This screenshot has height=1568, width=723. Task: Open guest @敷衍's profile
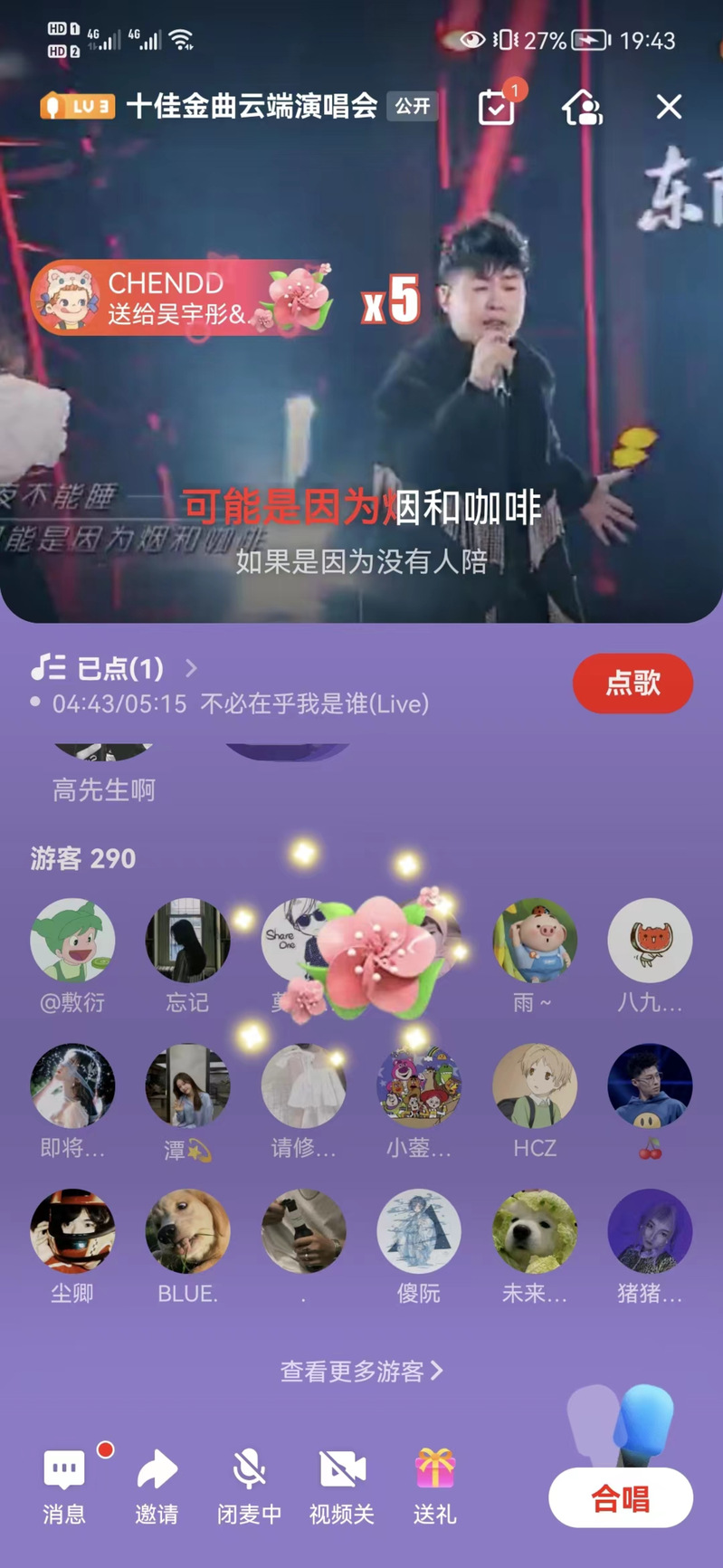coord(72,940)
